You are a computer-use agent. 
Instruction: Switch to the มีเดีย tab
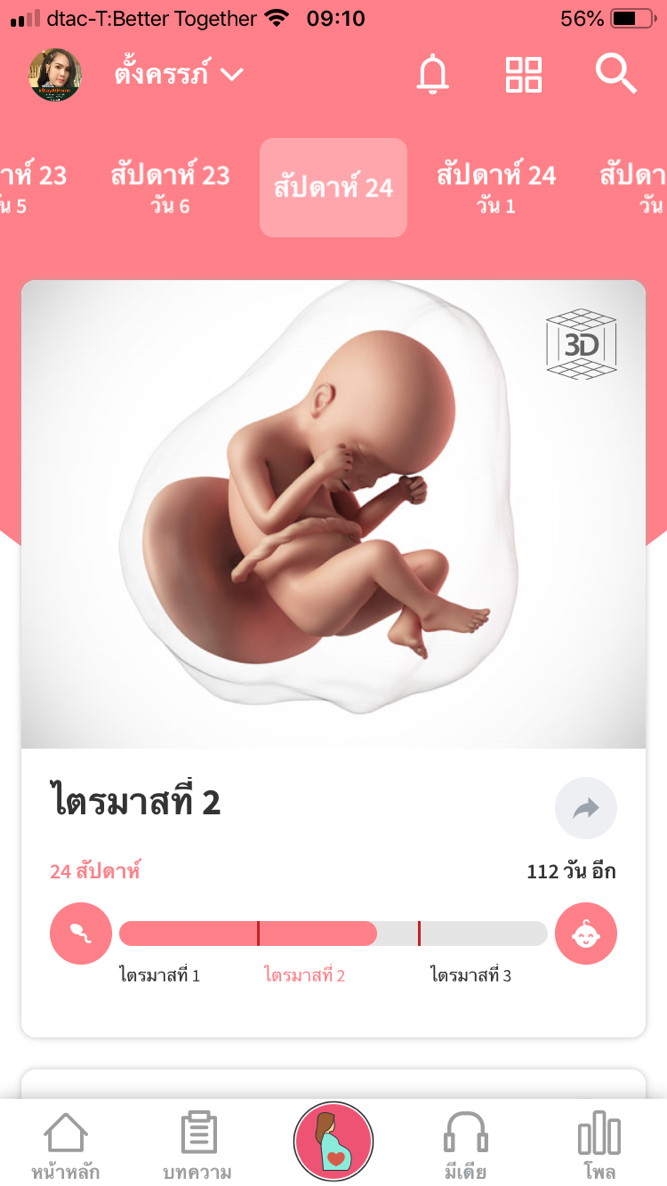pyautogui.click(x=465, y=1146)
